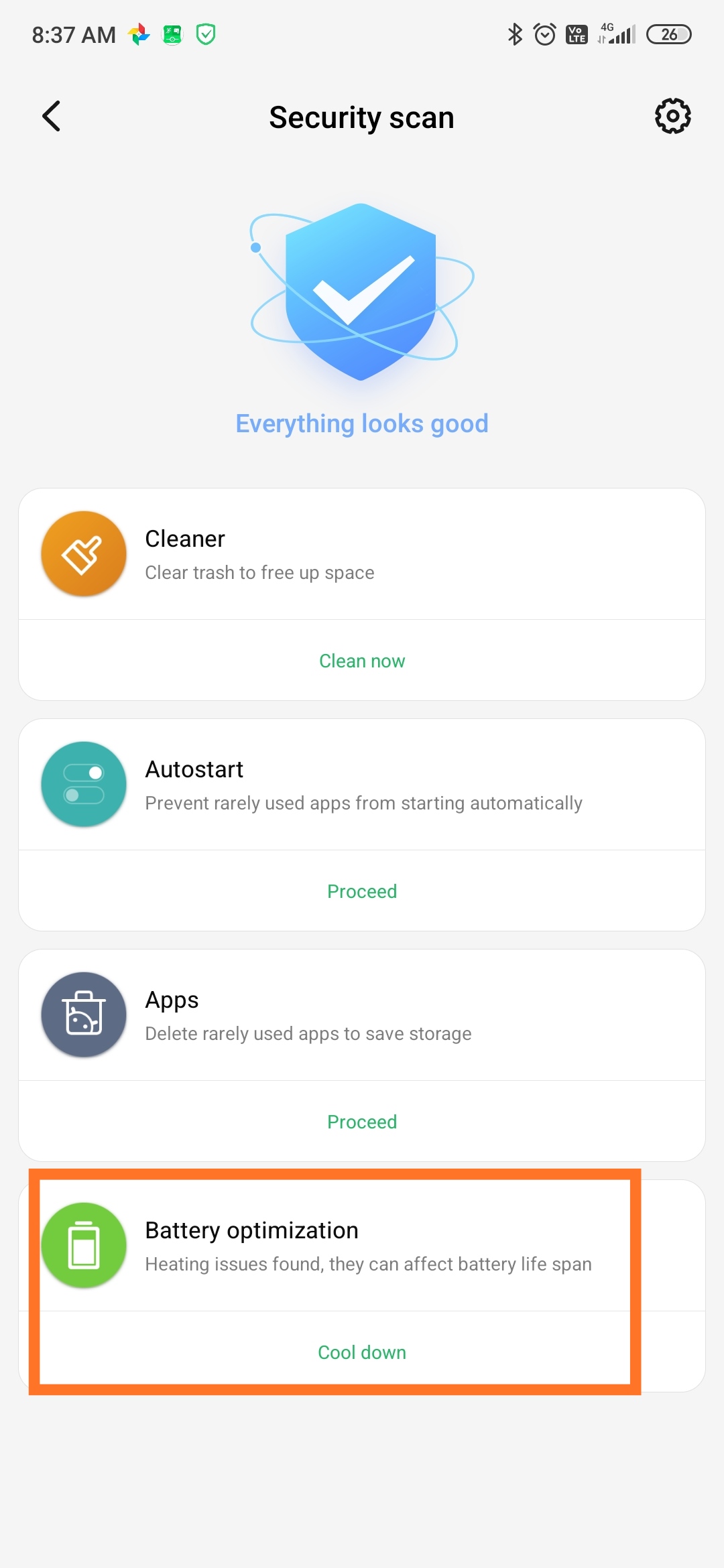The image size is (724, 1568).
Task: Proceed with Autostart management
Action: tap(362, 891)
